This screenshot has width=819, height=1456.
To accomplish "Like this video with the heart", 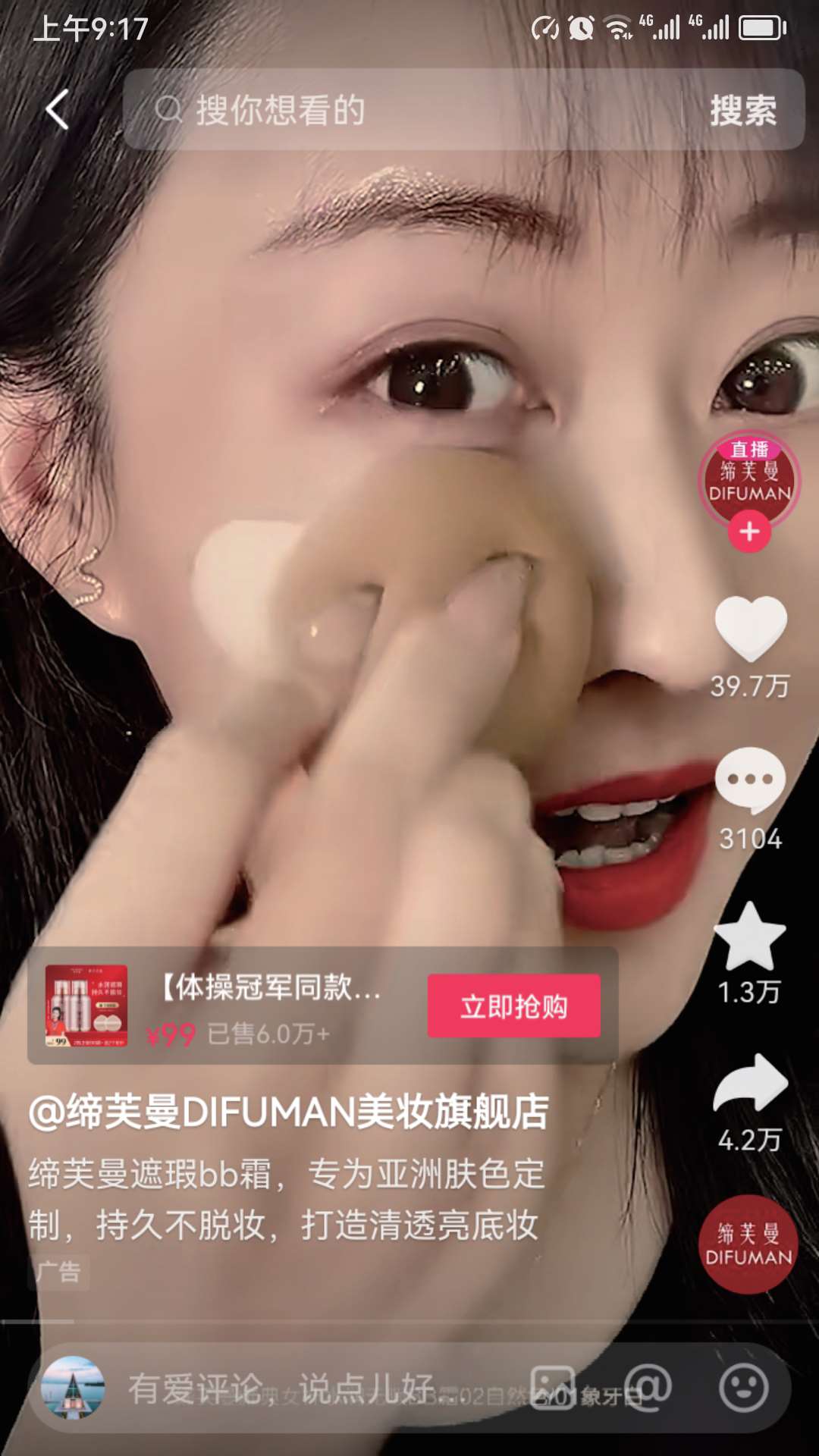I will point(750,628).
